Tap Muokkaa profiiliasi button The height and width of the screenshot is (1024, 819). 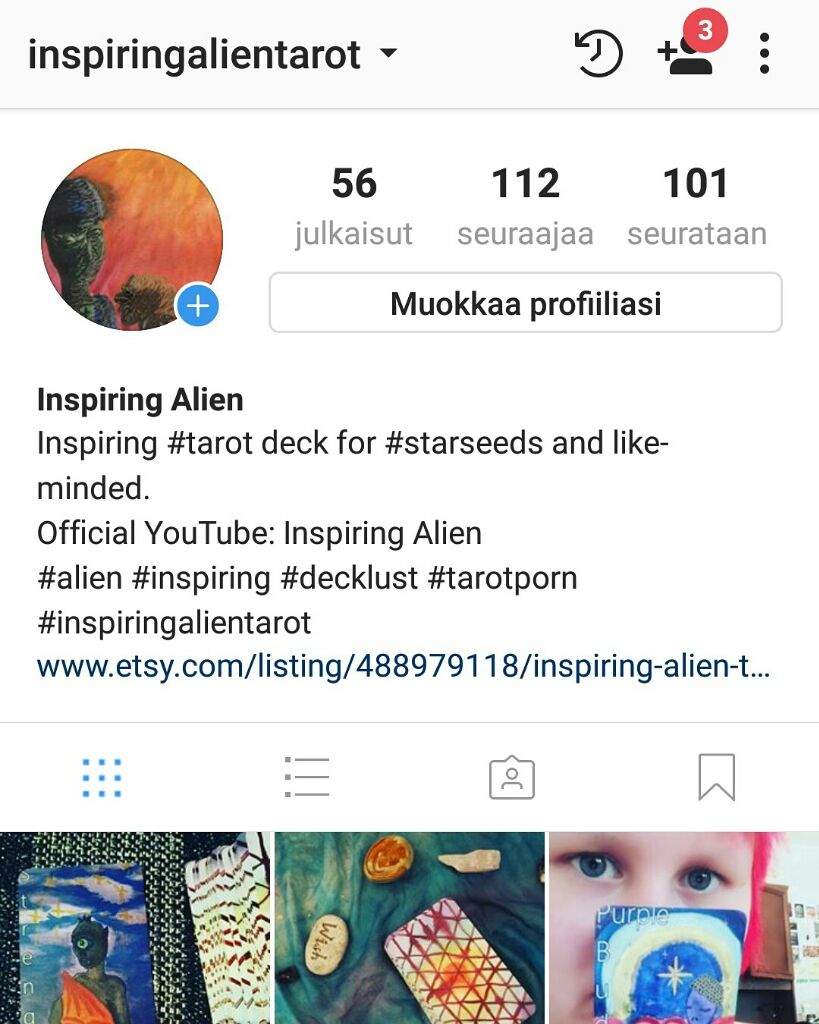pyautogui.click(x=525, y=303)
